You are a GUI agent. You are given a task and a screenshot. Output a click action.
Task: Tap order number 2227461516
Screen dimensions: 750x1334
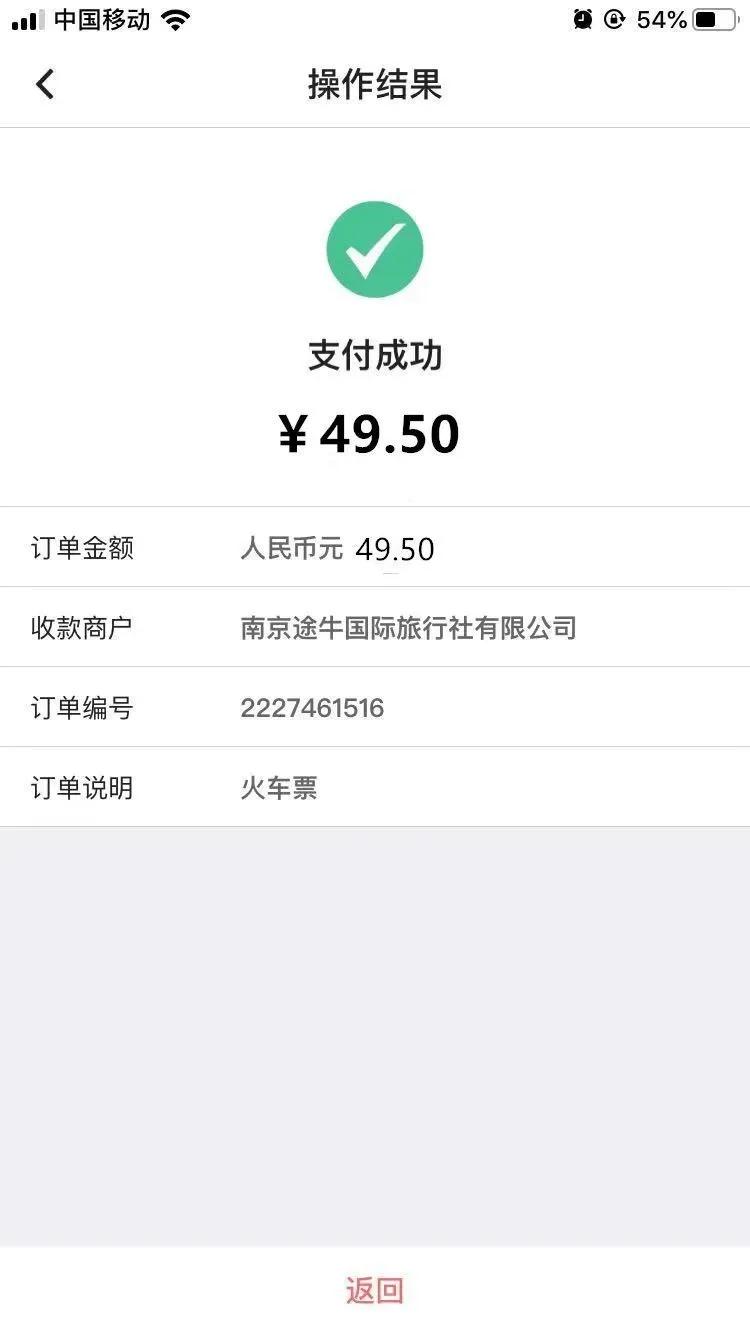pyautogui.click(x=311, y=707)
